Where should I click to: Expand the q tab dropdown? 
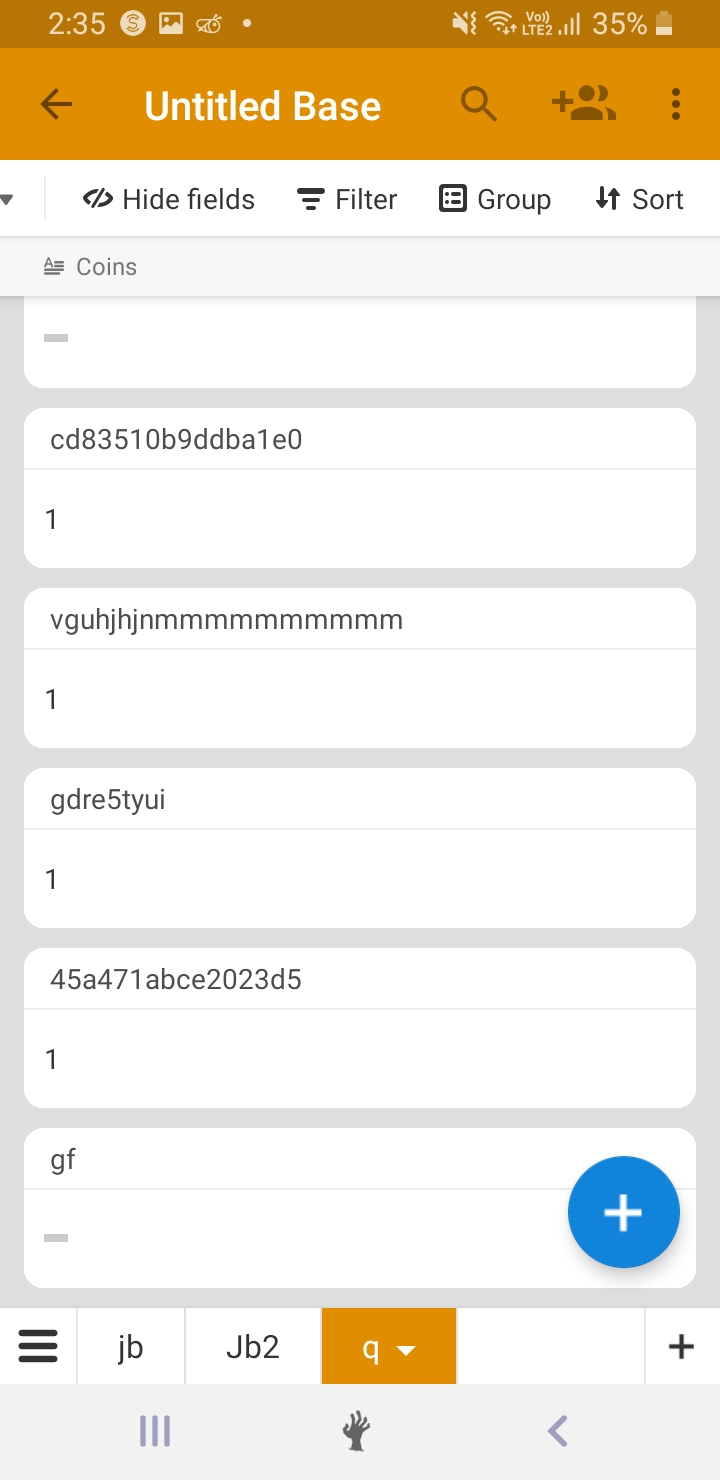(x=405, y=1350)
